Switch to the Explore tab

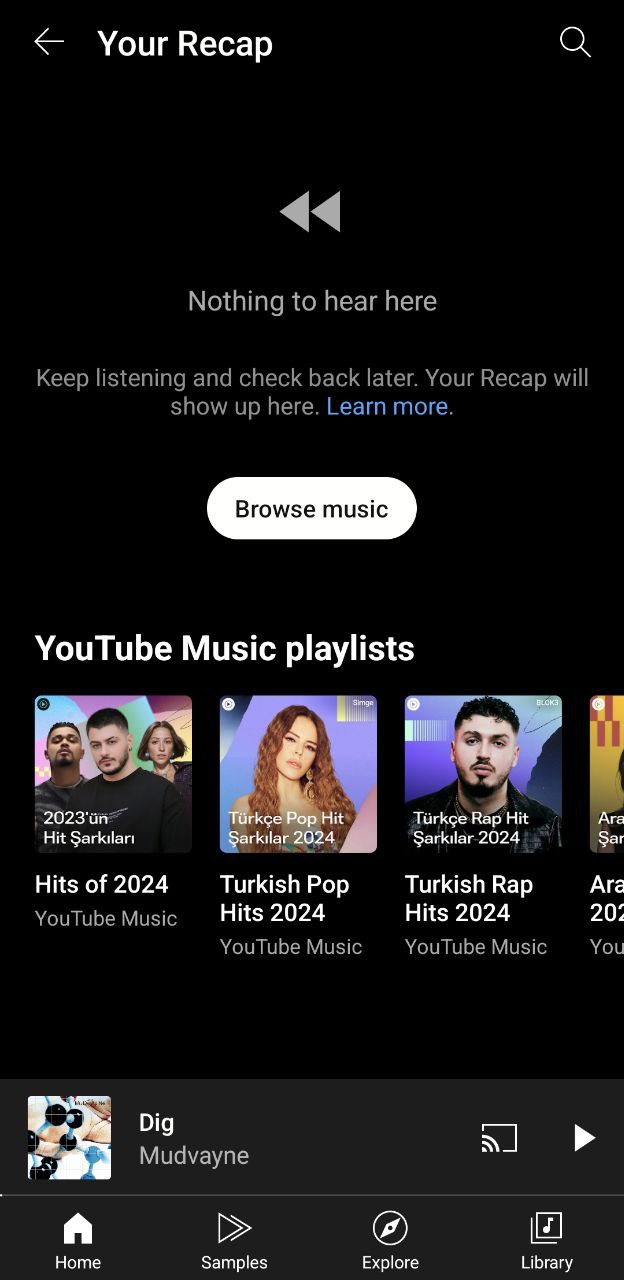pyautogui.click(x=390, y=1240)
